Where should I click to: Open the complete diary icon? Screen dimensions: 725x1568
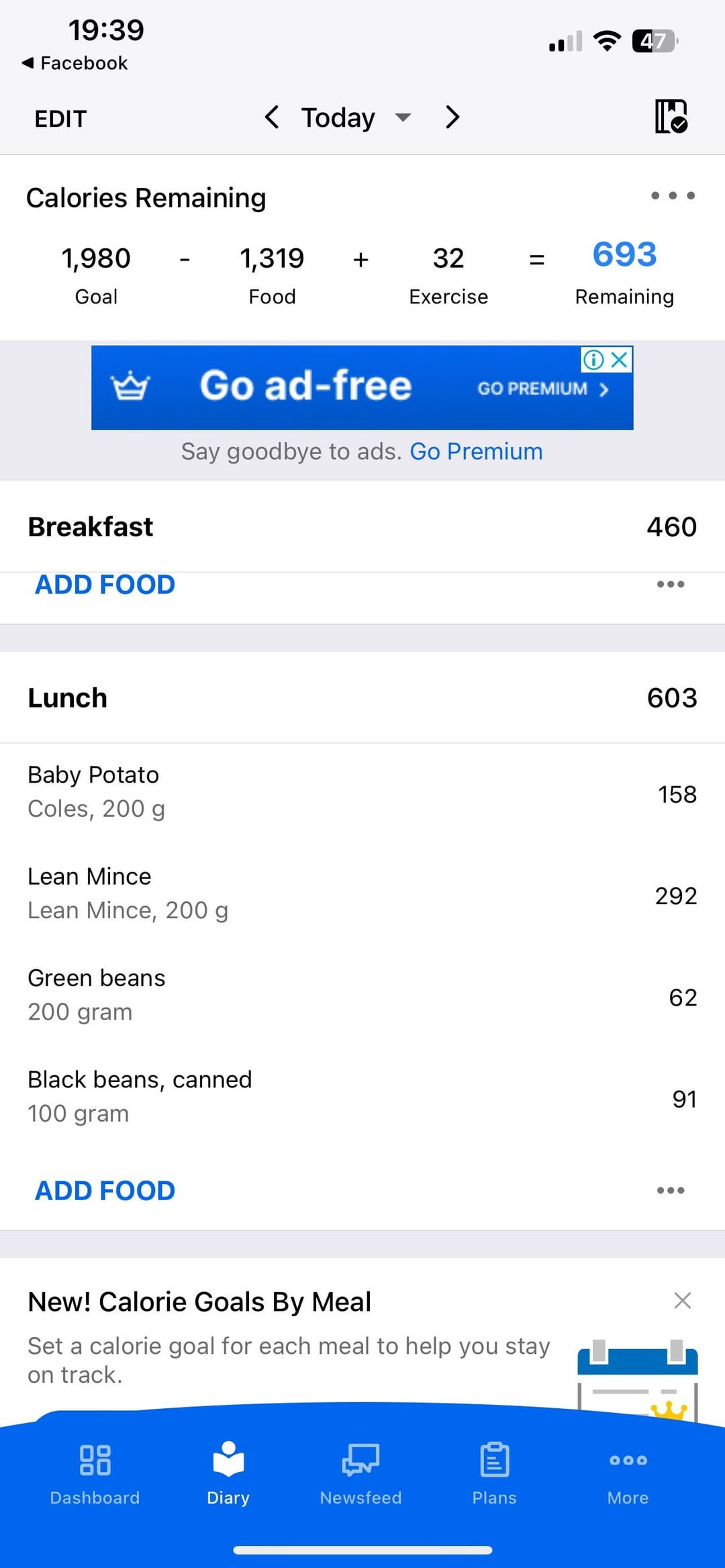coord(671,117)
